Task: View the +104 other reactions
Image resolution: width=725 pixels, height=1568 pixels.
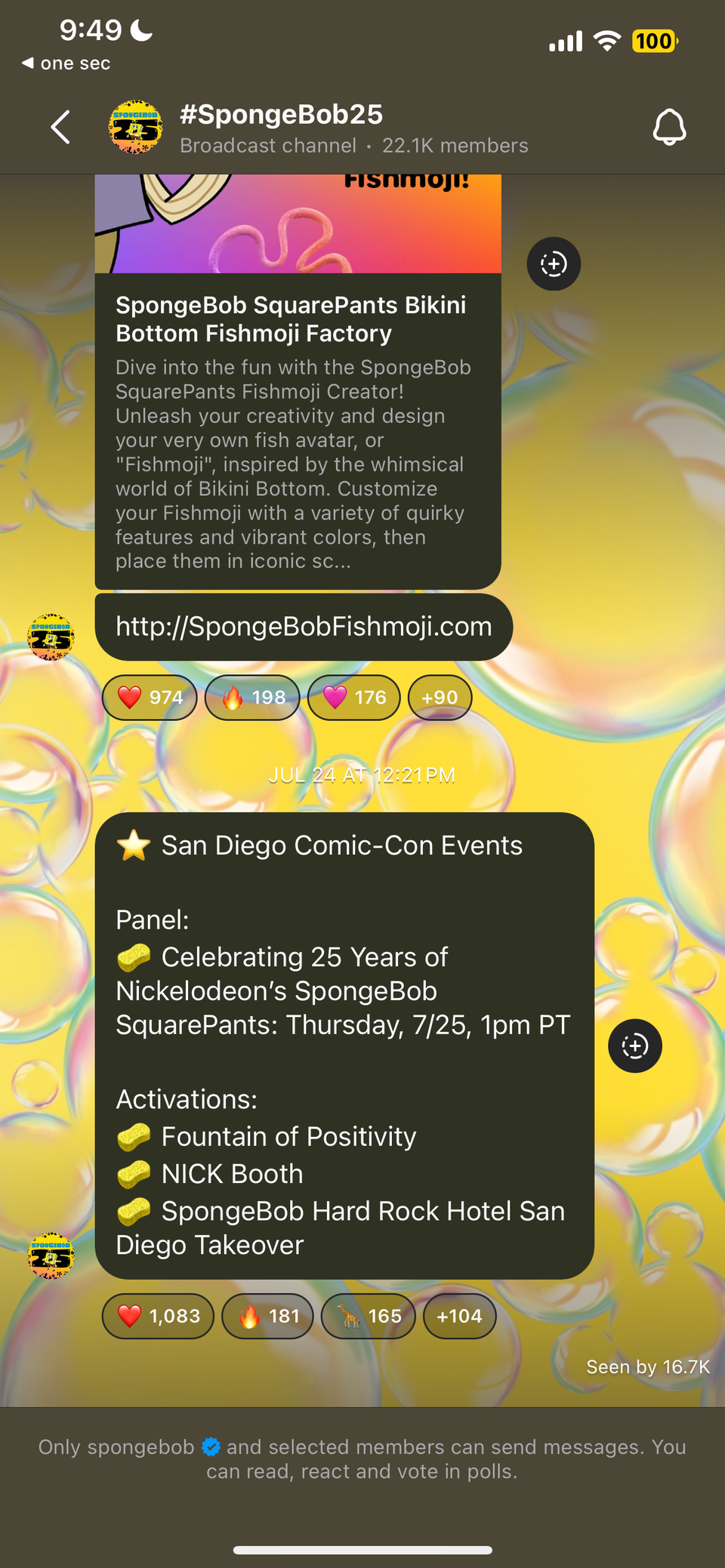Action: pyautogui.click(x=459, y=1316)
